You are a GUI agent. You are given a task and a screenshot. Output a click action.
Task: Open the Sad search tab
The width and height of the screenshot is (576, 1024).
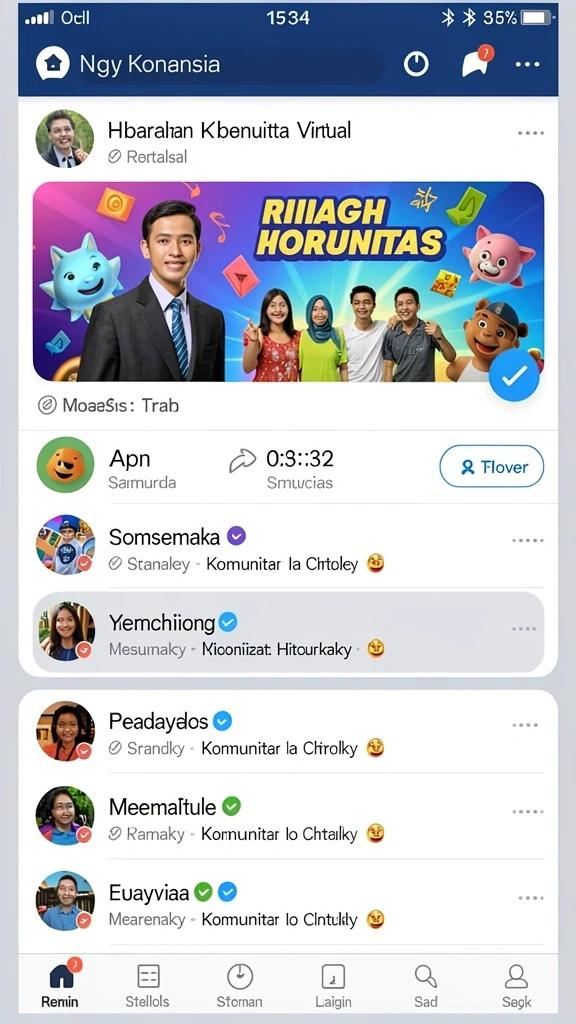click(x=426, y=985)
